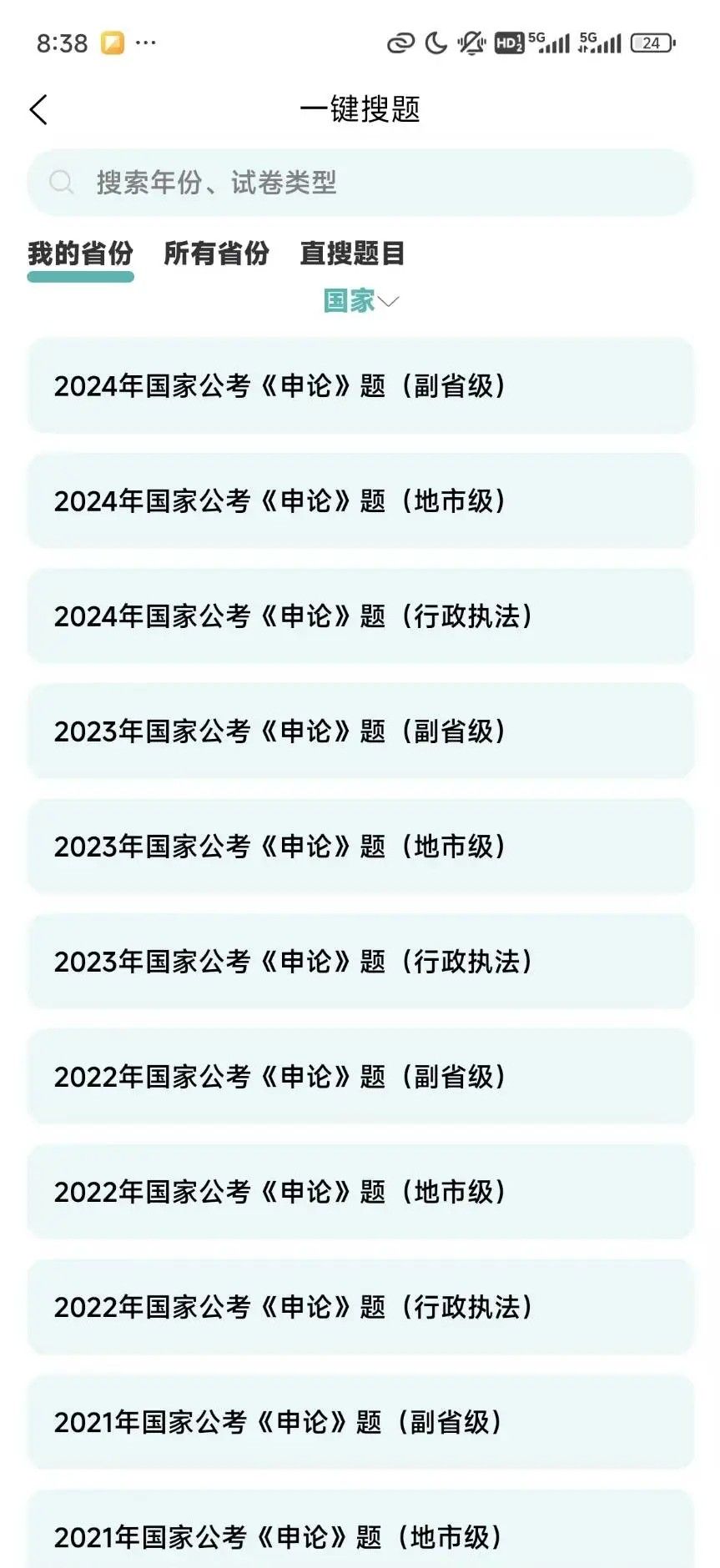This screenshot has width=720, height=1568.
Task: View 2022年国家公考《申论》题（副省级）
Action: pos(360,1076)
